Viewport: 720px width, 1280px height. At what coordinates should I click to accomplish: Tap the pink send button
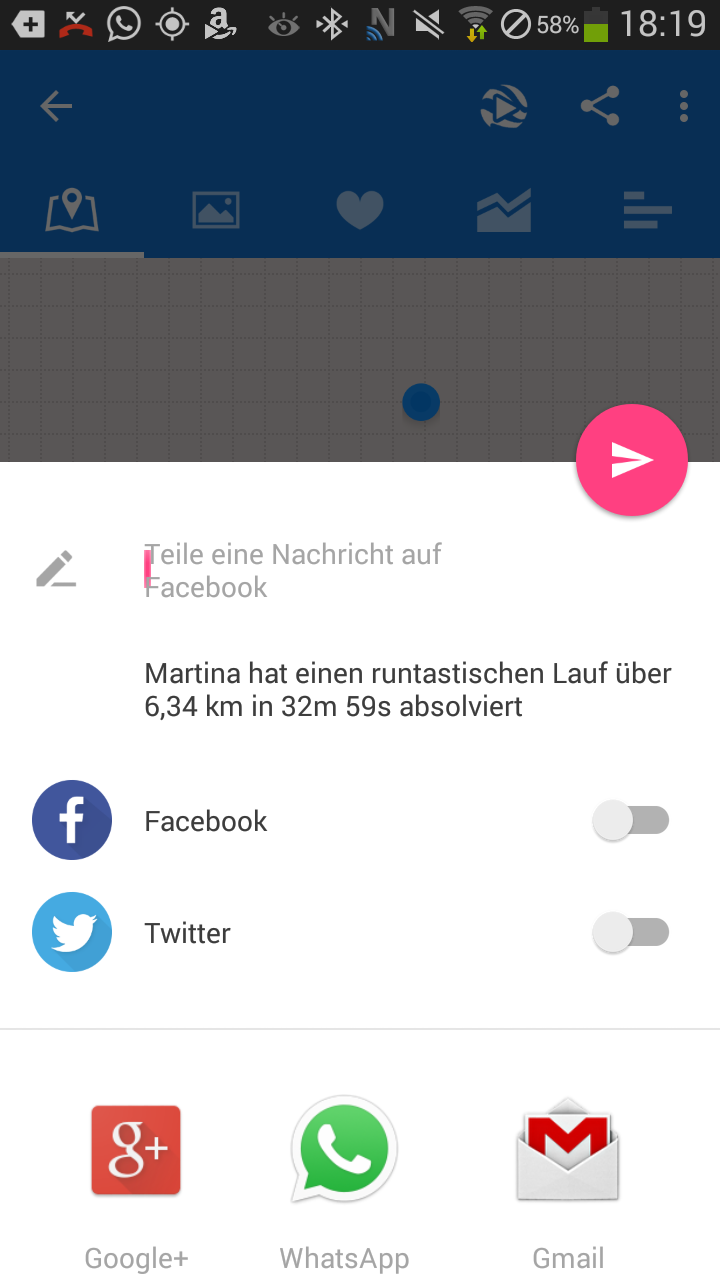(x=631, y=460)
